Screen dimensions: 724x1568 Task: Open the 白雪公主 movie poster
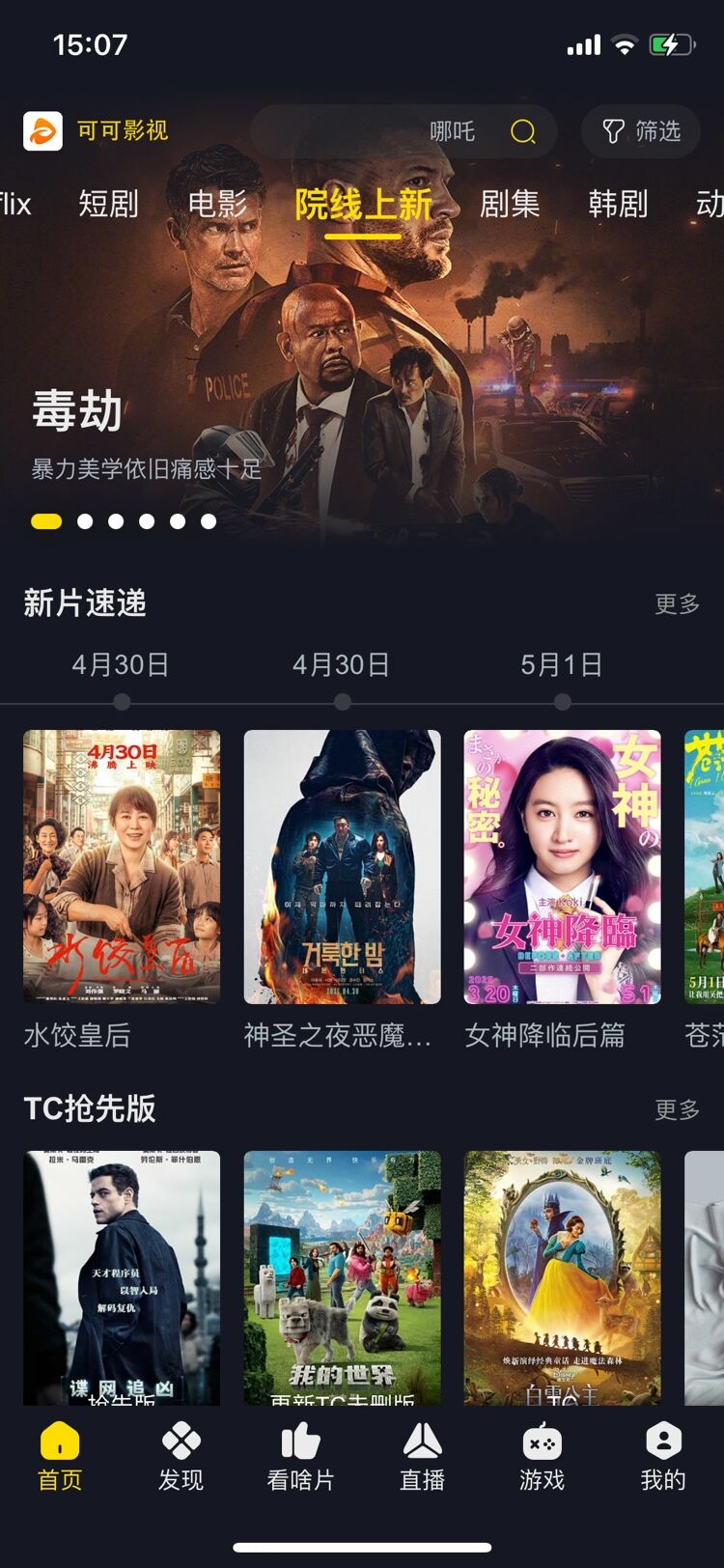pos(562,1276)
